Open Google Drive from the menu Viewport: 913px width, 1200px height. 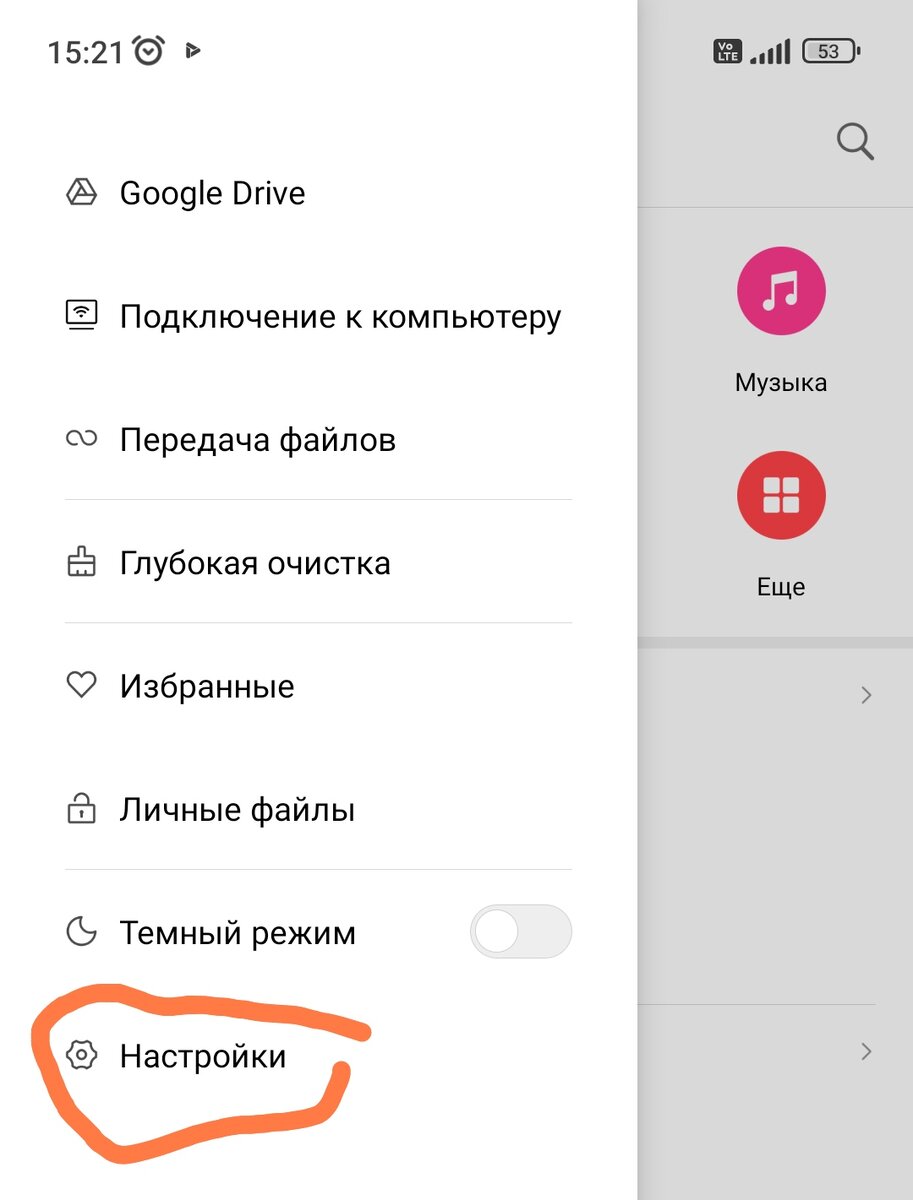(x=212, y=193)
